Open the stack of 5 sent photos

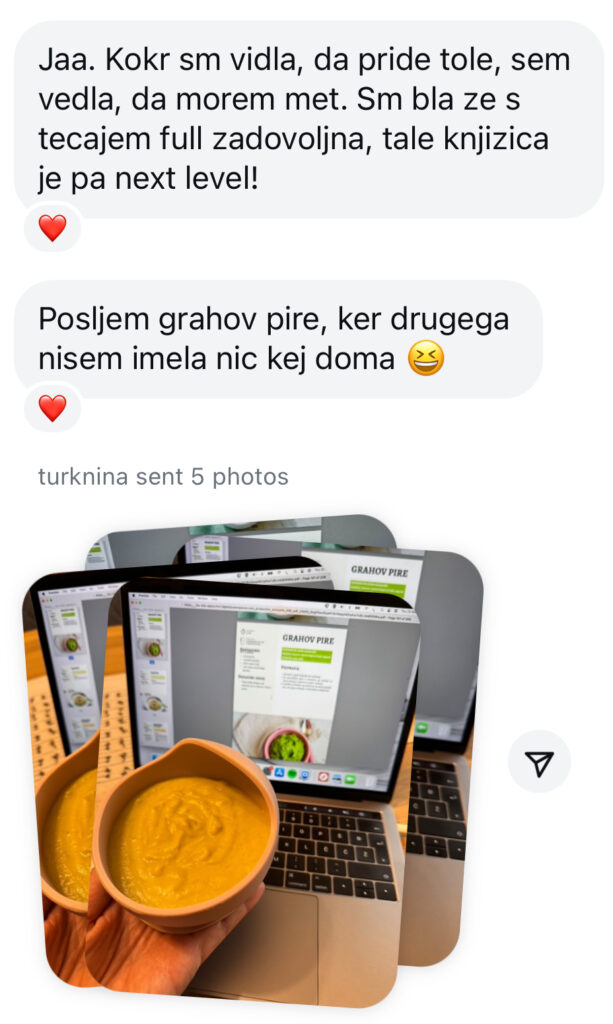[250, 760]
